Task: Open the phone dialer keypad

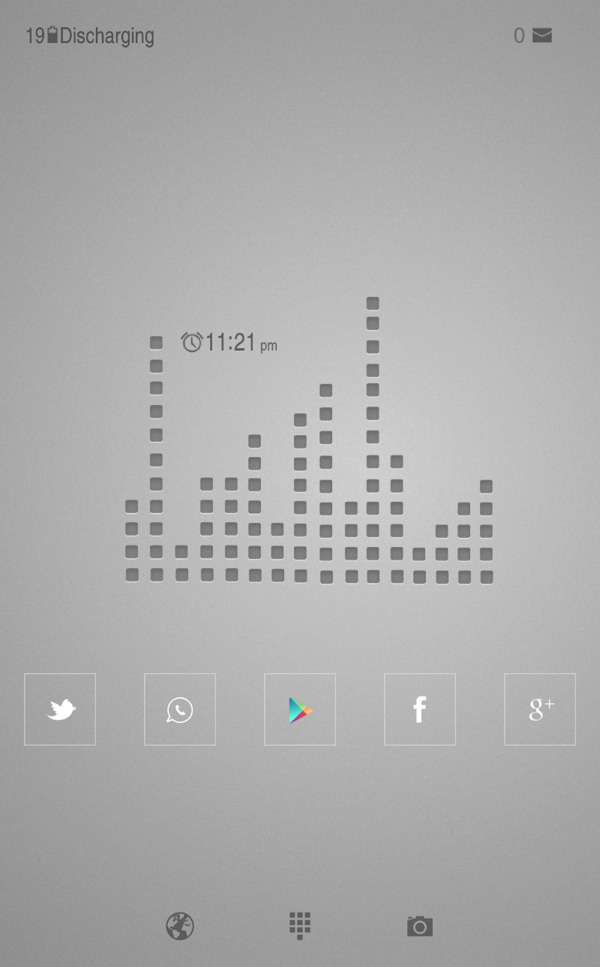Action: click(x=300, y=925)
